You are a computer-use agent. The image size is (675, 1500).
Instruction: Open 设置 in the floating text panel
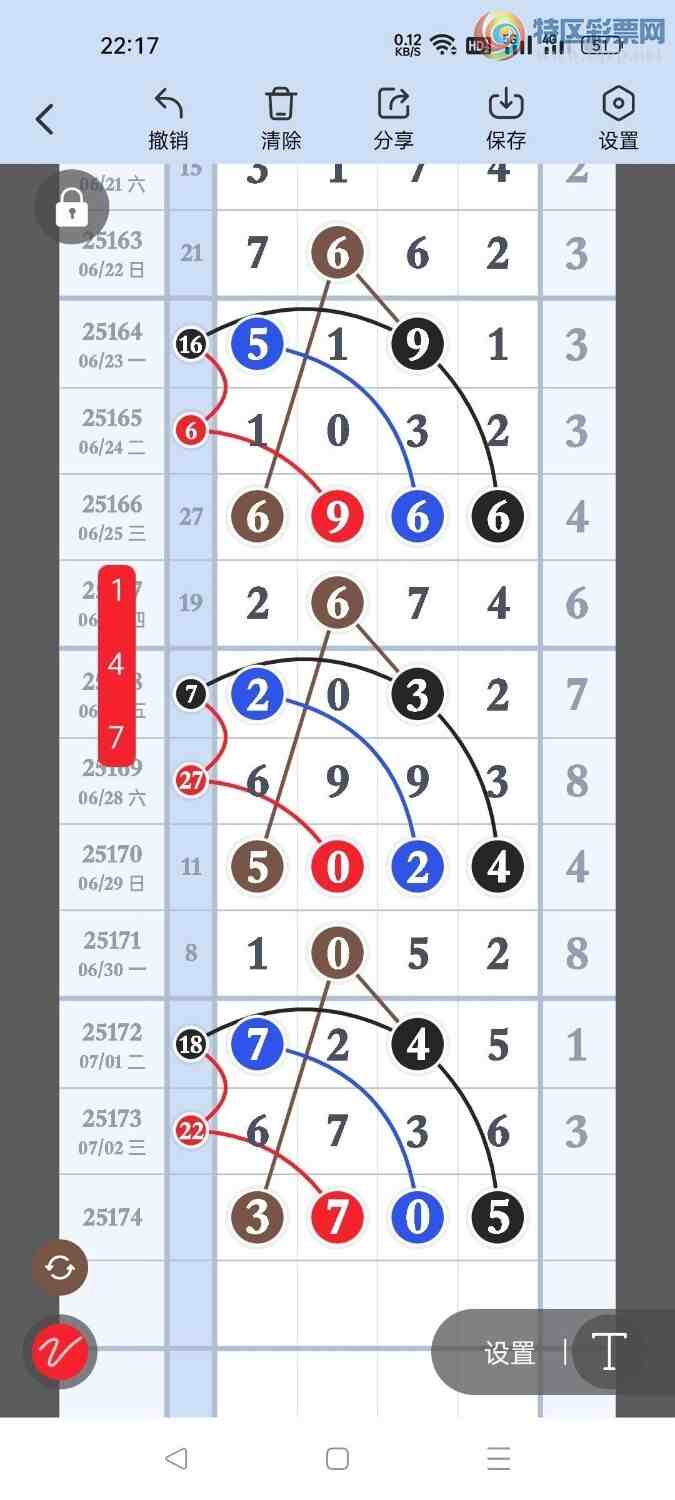(510, 1353)
